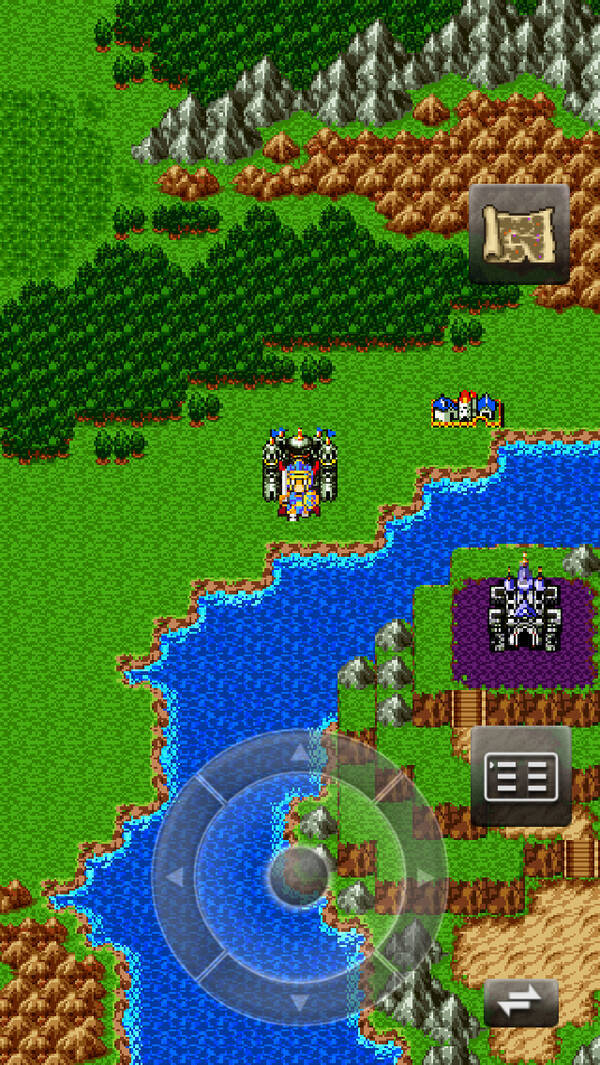Tap the down arrow on directional pad
600x1065 pixels.
pos(298,1002)
